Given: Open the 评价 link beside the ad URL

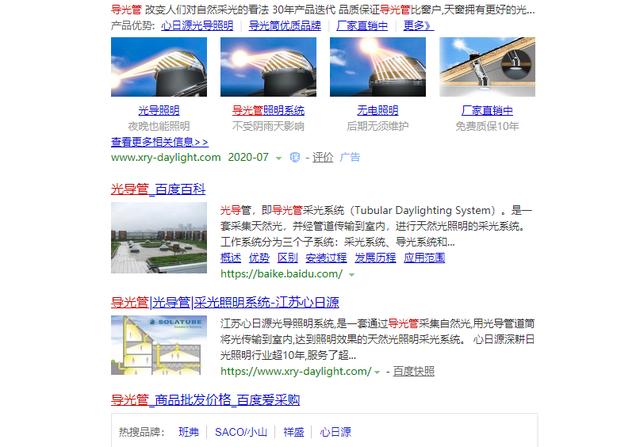Looking at the screenshot, I should point(322,158).
